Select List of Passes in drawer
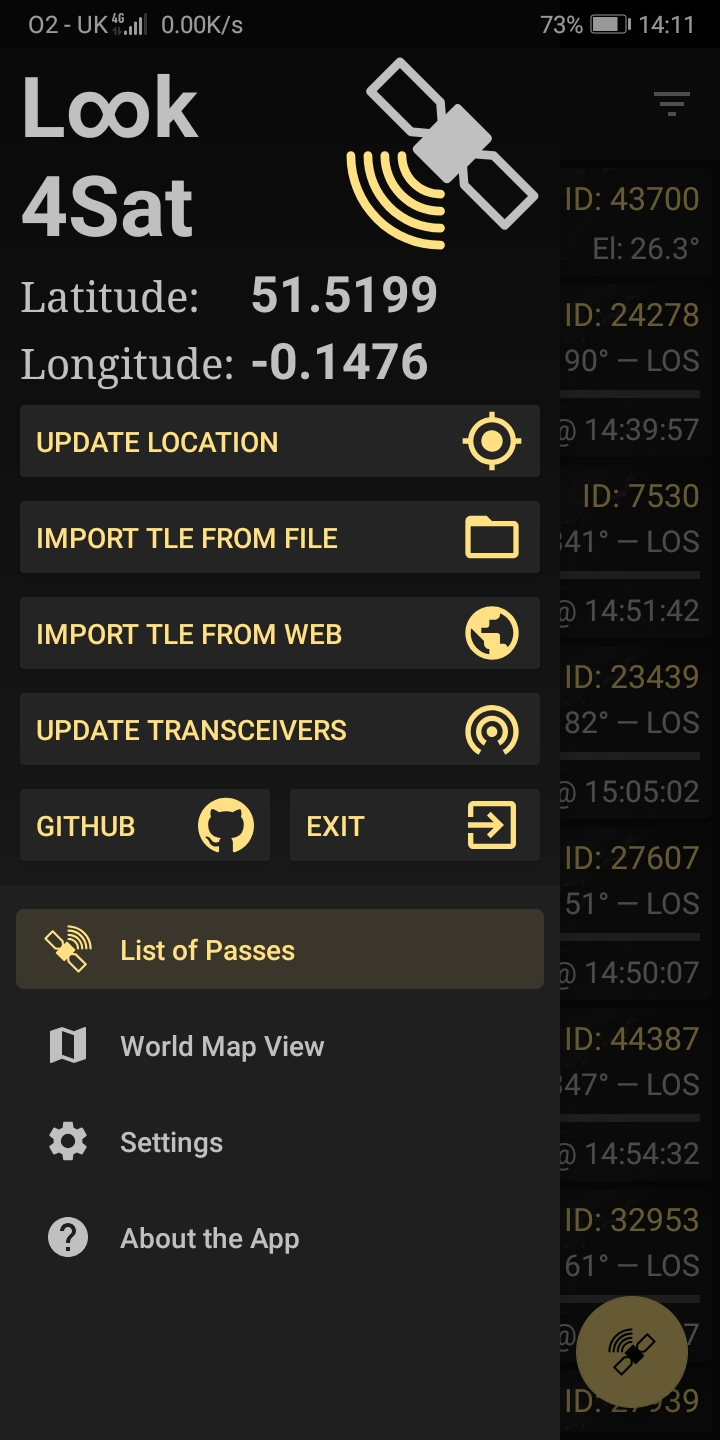 pyautogui.click(x=279, y=949)
